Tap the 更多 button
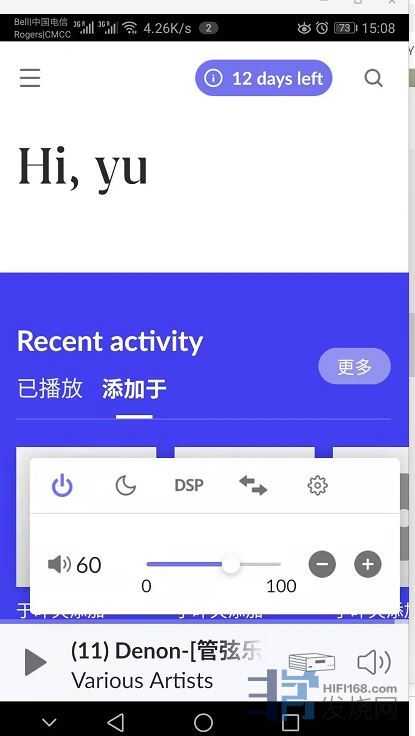 tap(354, 366)
